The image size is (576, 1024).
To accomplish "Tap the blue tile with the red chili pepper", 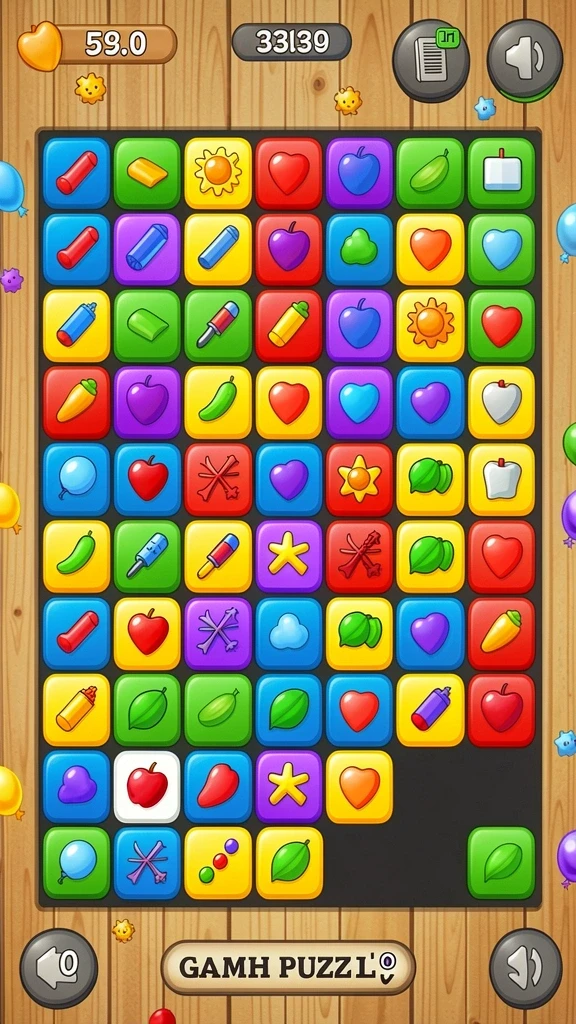I will click(x=218, y=787).
